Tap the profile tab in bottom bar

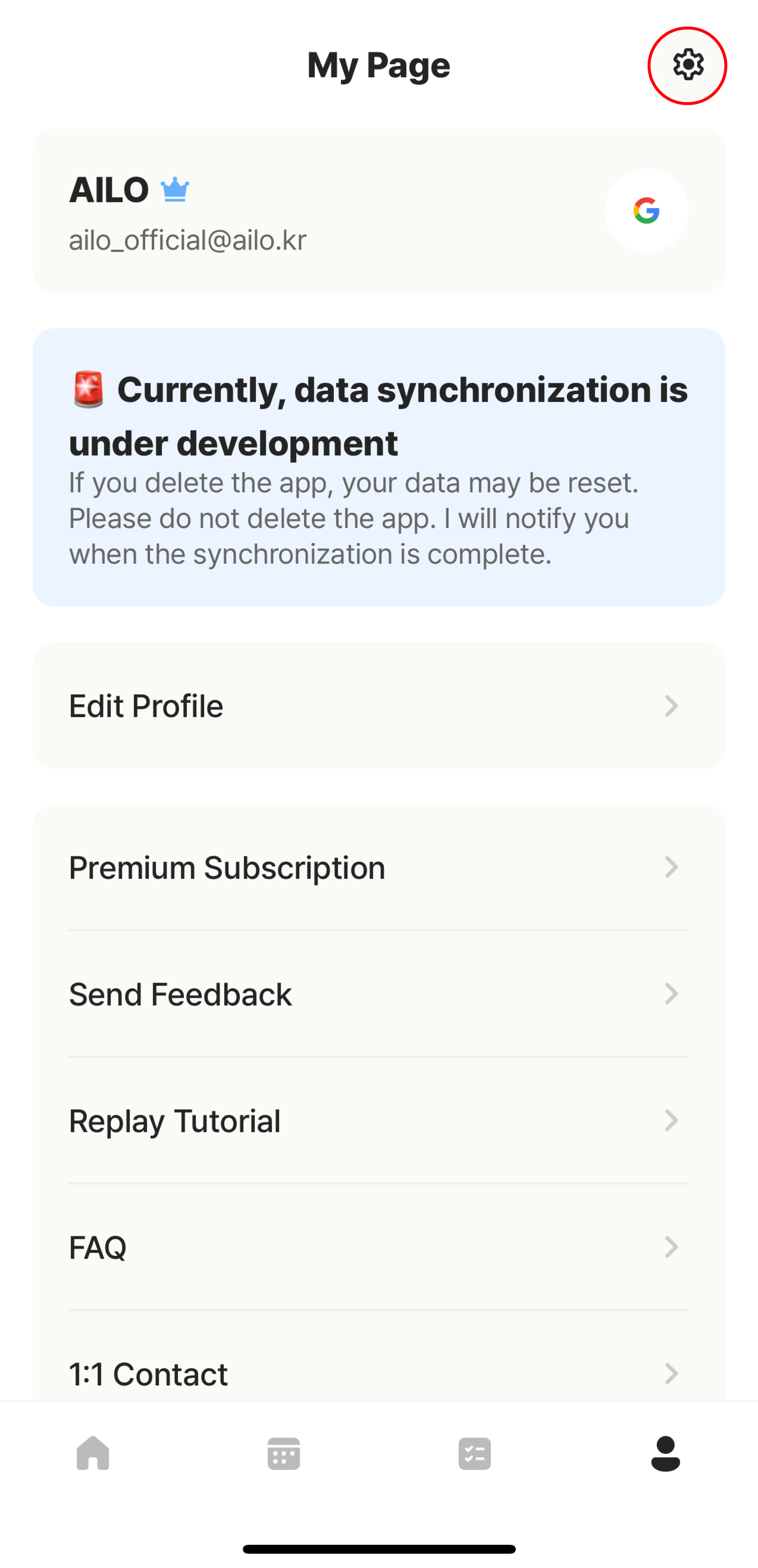tap(665, 1454)
